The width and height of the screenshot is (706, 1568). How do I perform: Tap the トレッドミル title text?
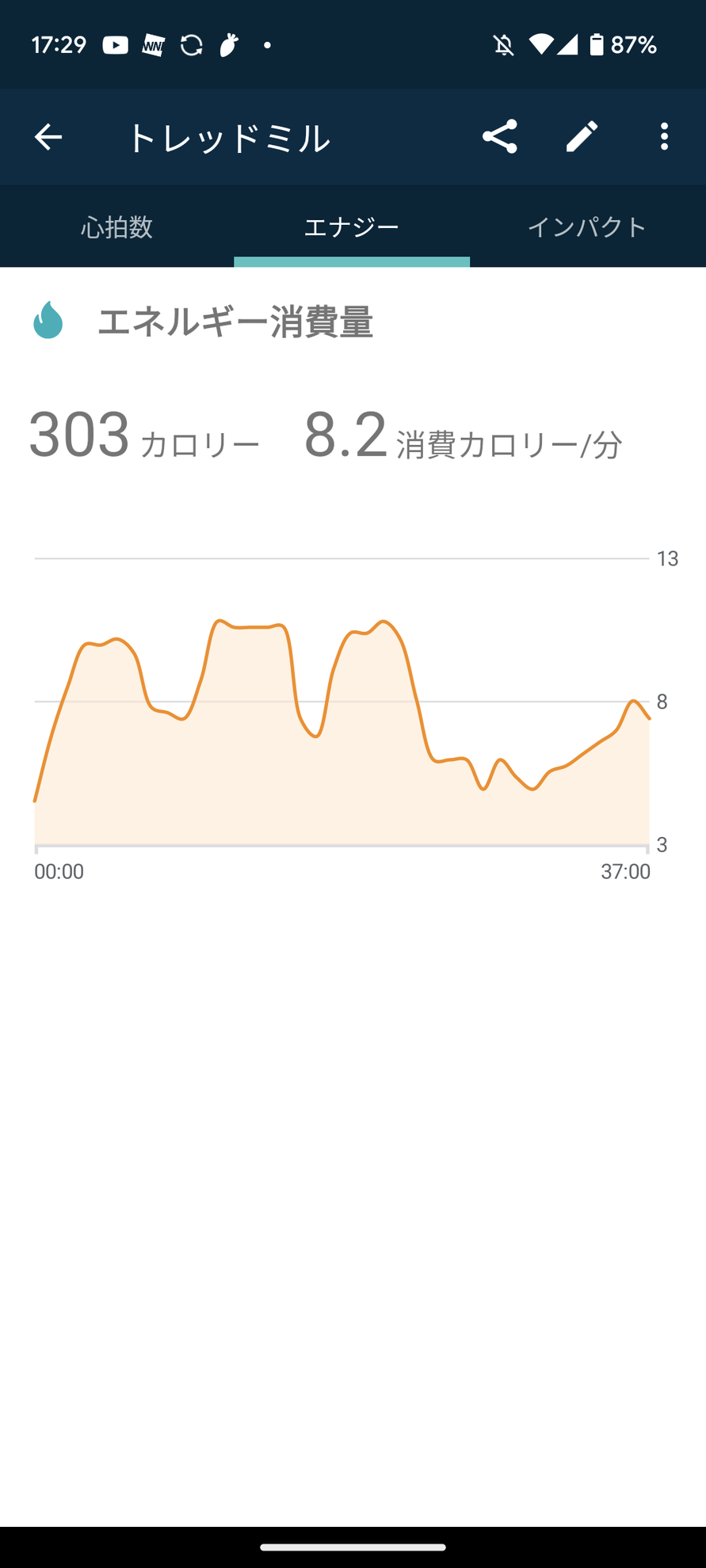(231, 136)
